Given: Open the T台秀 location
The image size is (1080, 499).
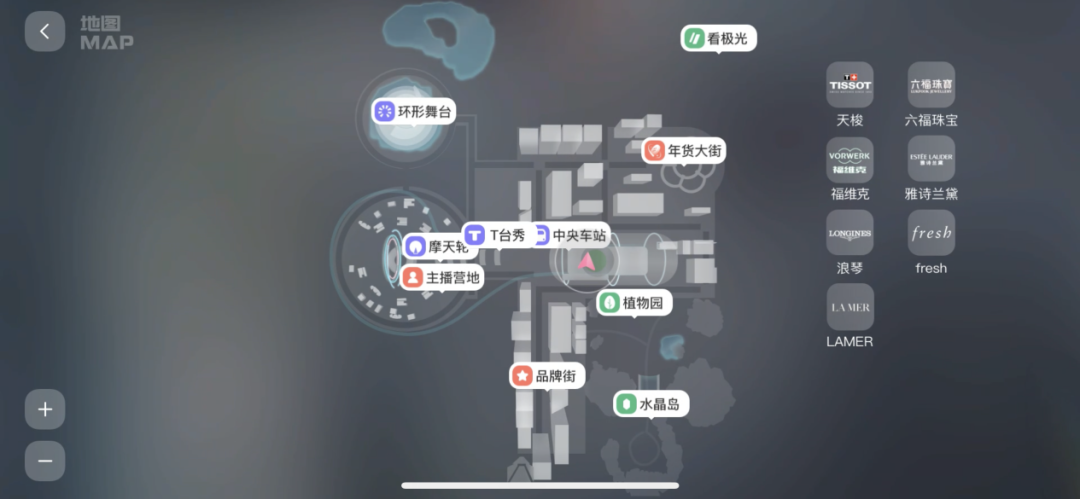Looking at the screenshot, I should [495, 235].
